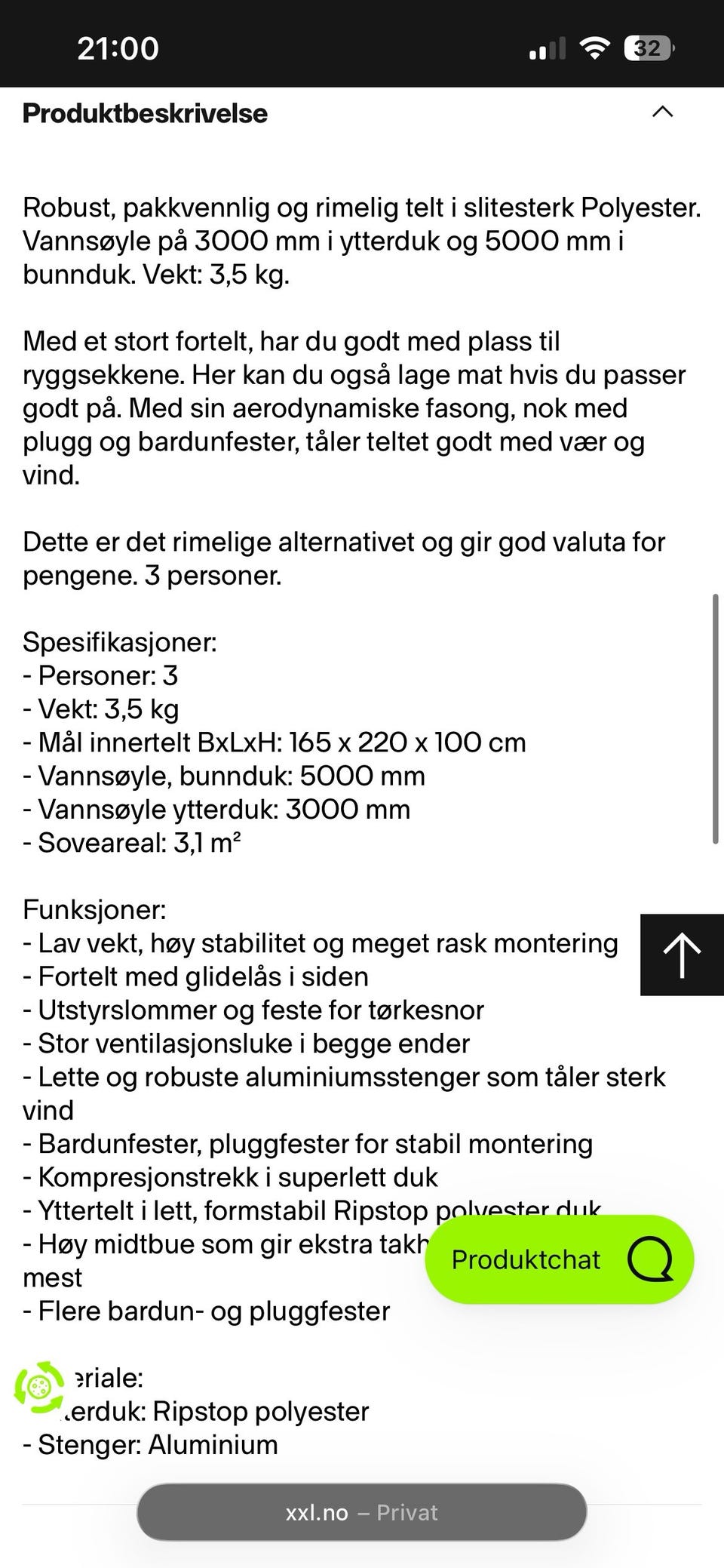Screen dimensions: 724x1568
Task: Tap the battery indicator showing 32
Action: point(647,48)
